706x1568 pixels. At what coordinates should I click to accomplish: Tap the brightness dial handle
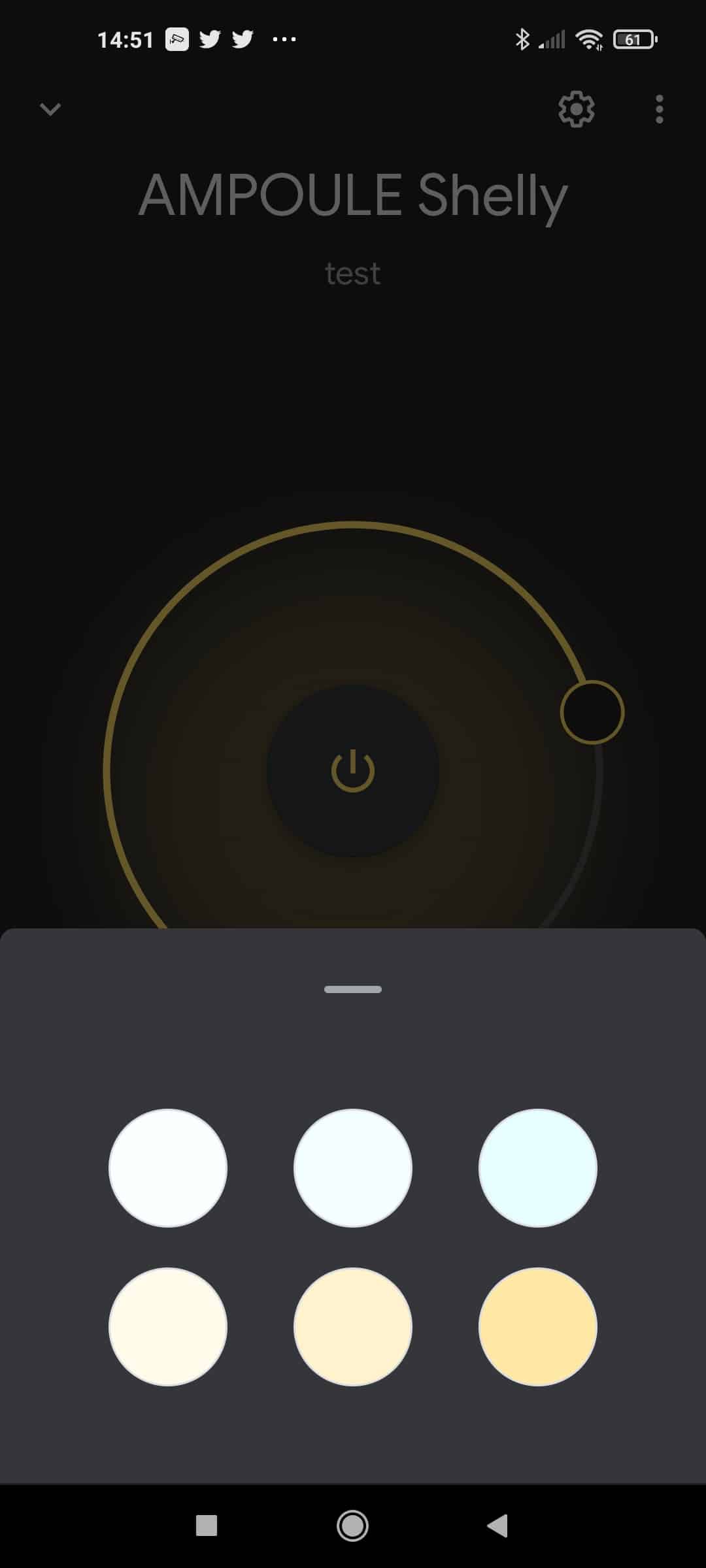click(592, 712)
